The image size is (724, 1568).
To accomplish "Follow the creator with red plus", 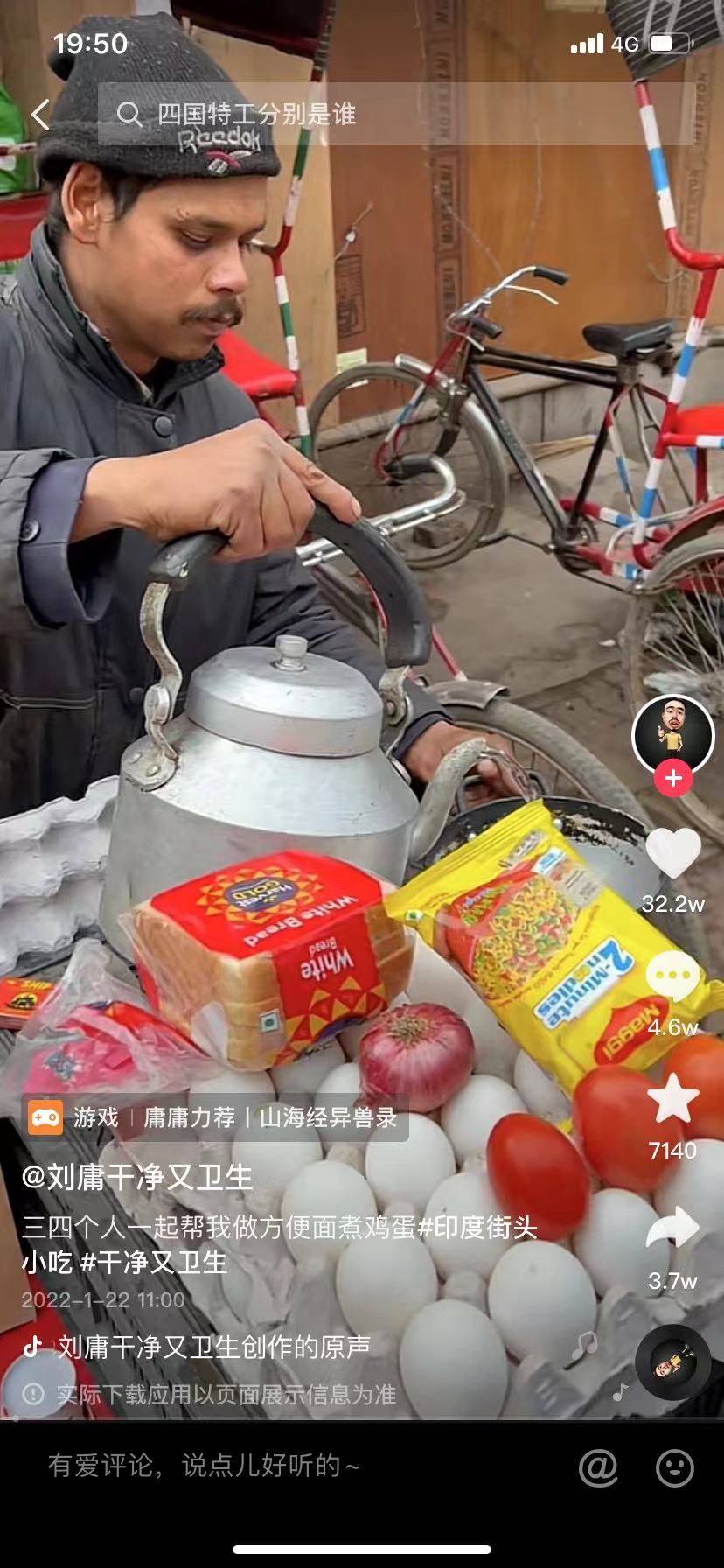I will (x=672, y=778).
